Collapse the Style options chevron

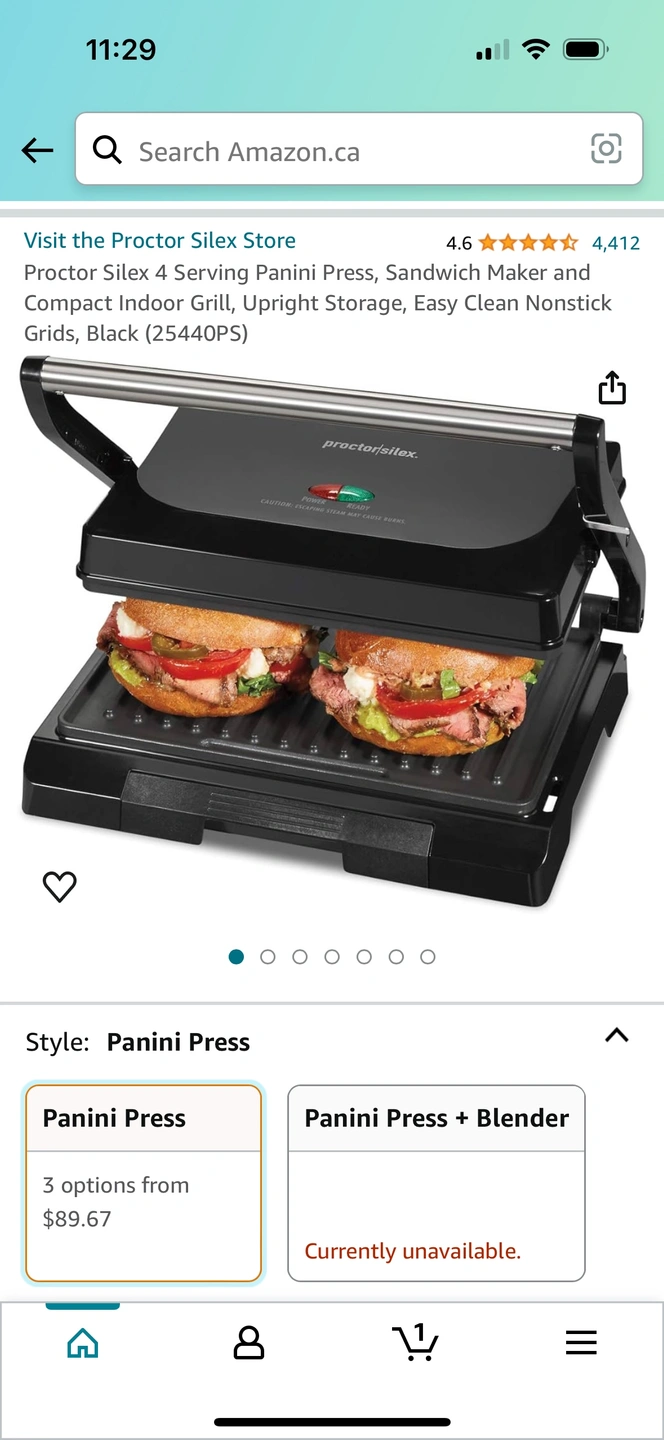click(617, 1036)
